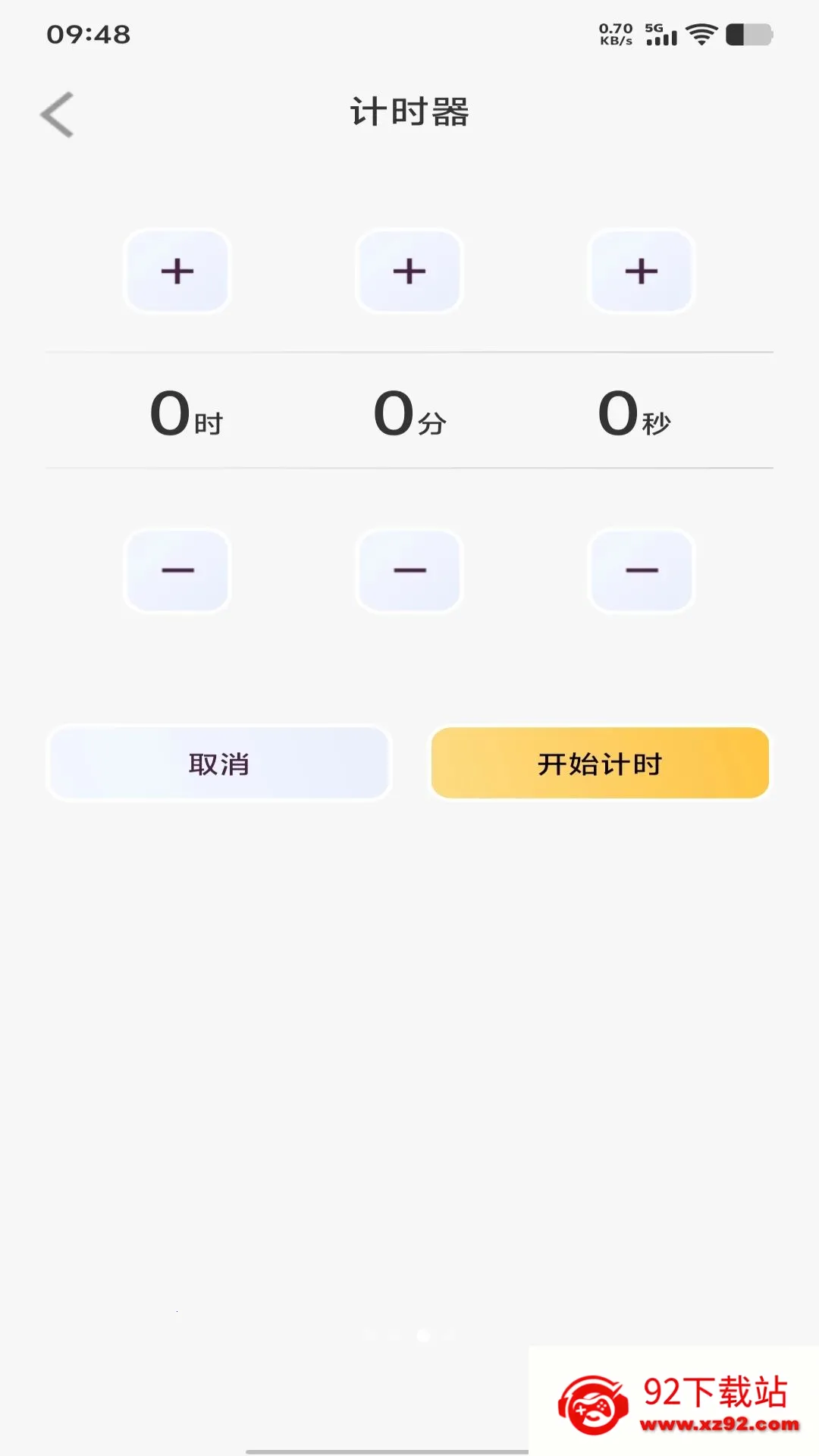Decrease the seconds value with minus button
Screen dimensions: 819x1456
pos(641,570)
